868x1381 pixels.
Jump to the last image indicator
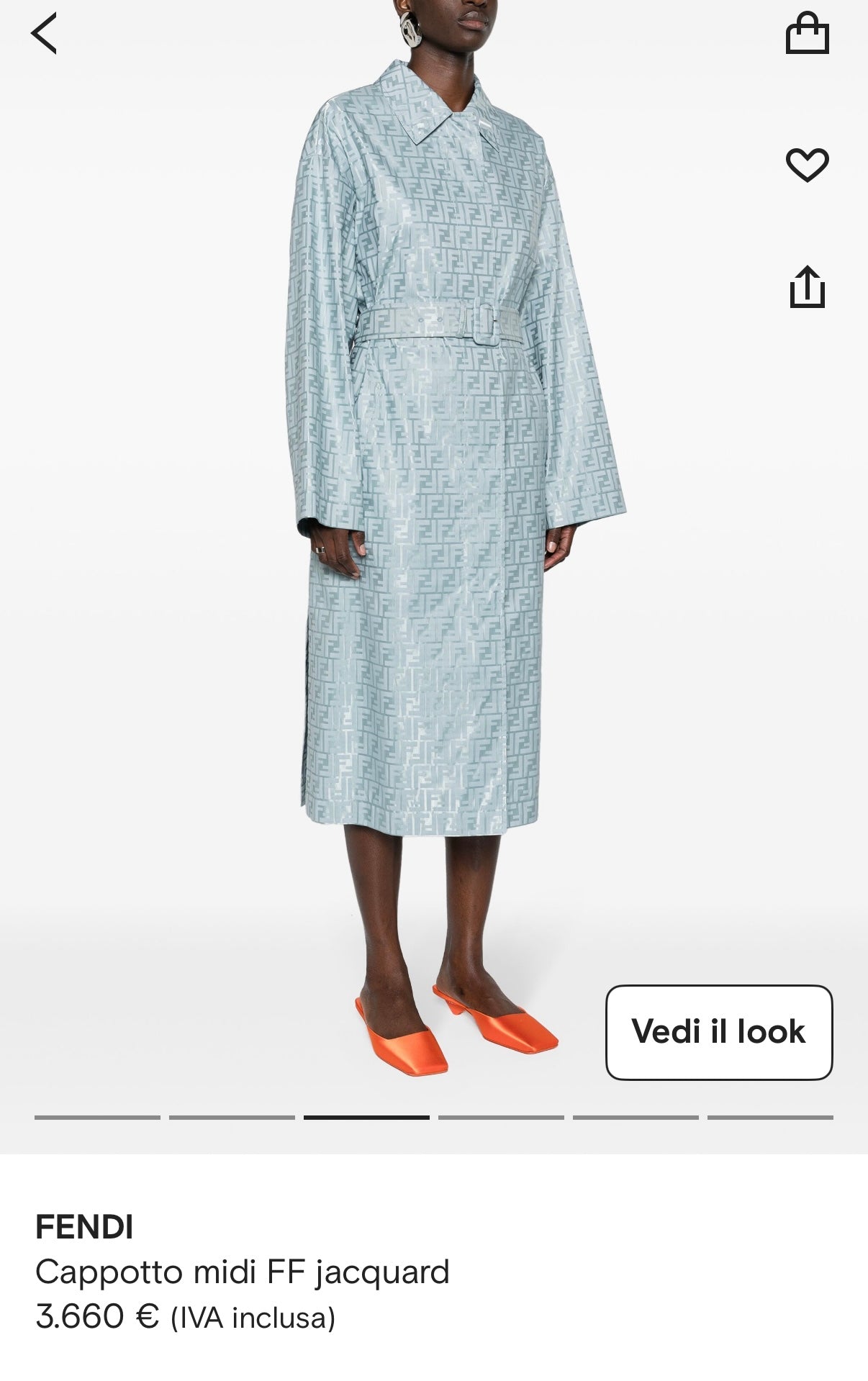pyautogui.click(x=769, y=1118)
